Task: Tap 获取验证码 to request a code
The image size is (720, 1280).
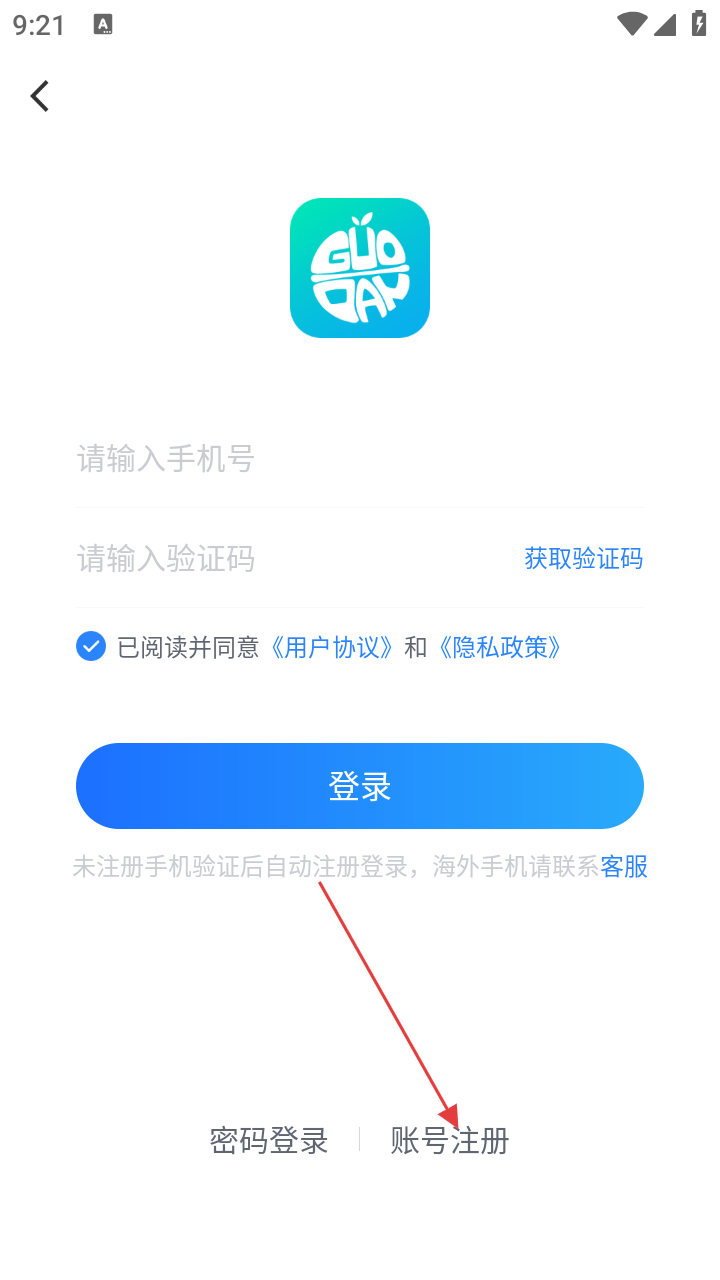Action: [x=583, y=558]
